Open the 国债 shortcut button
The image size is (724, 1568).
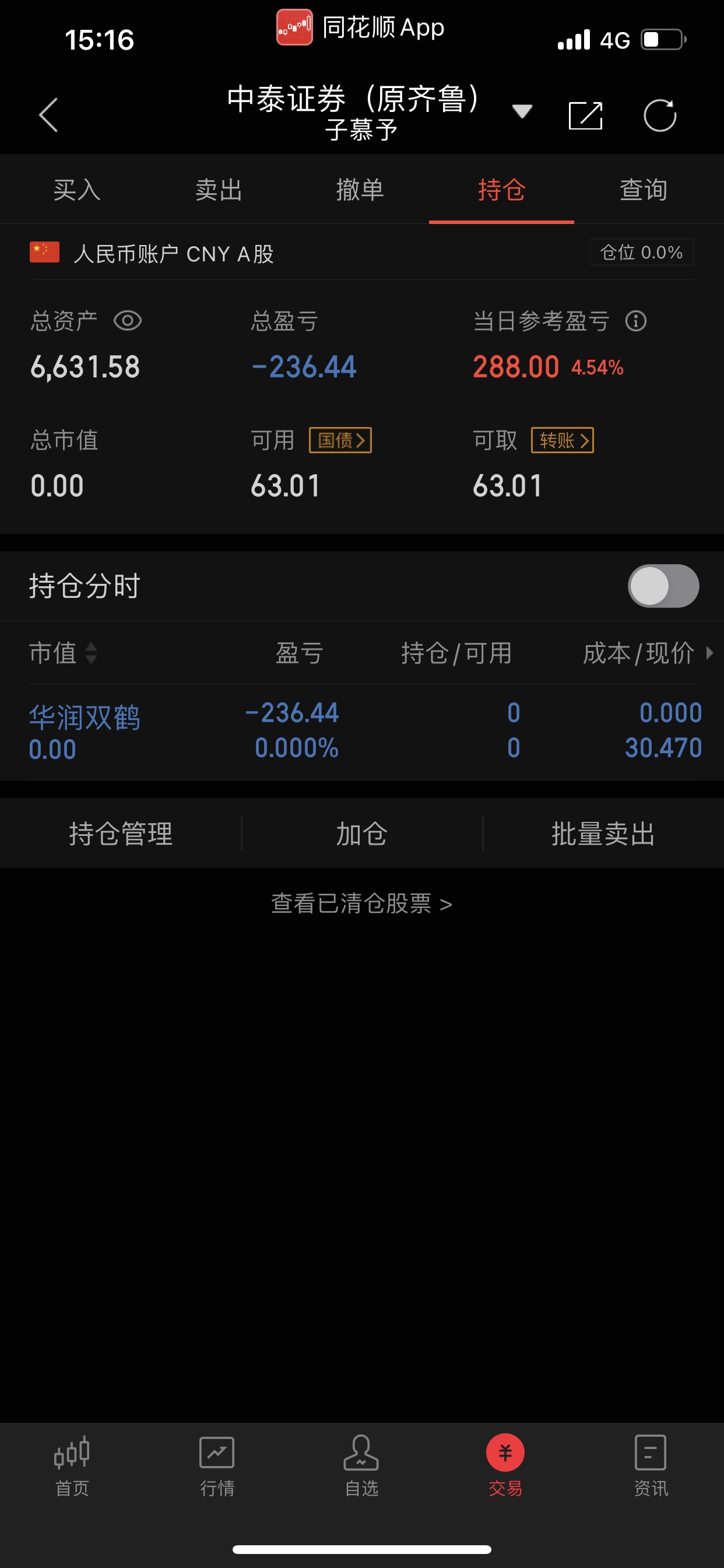[x=340, y=440]
